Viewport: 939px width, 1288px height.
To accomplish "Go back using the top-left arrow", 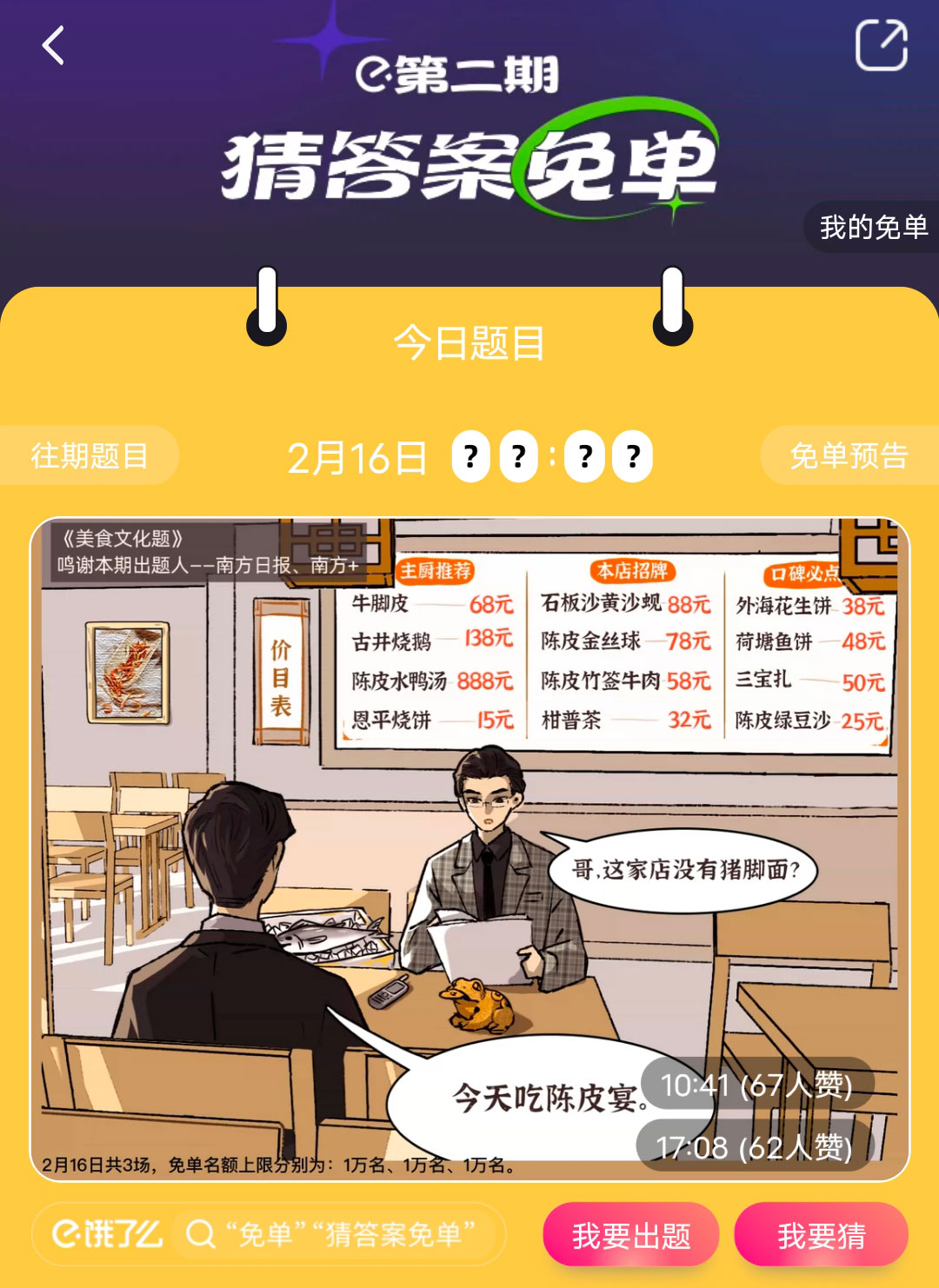I will [x=54, y=45].
